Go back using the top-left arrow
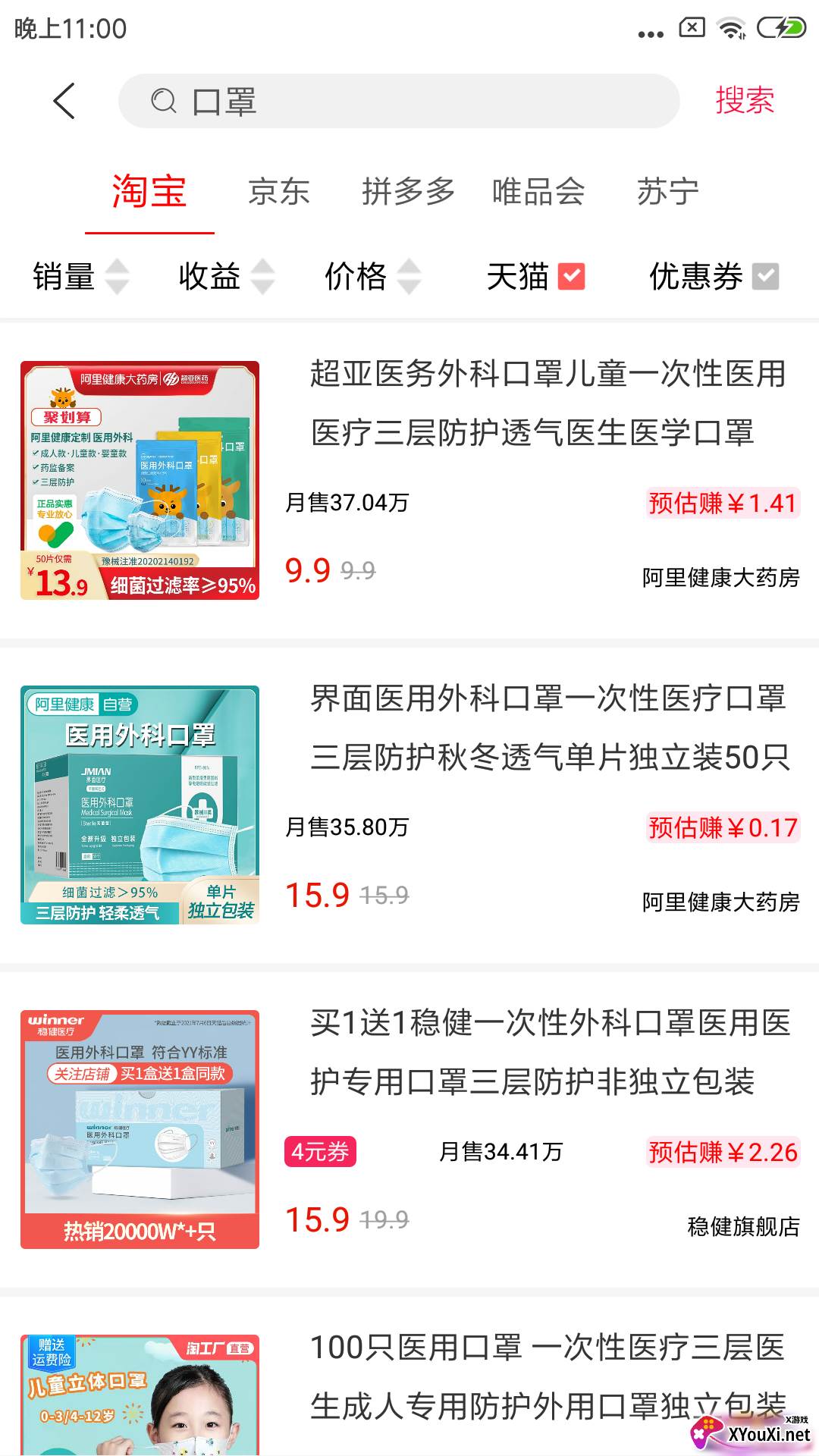The height and width of the screenshot is (1456, 819). [64, 101]
